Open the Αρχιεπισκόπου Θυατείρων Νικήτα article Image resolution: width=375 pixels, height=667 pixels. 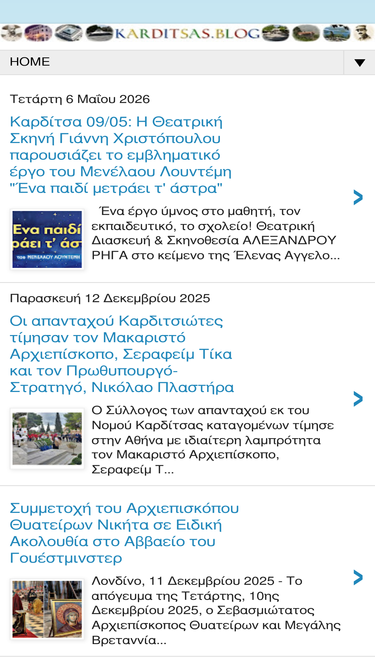coord(124,533)
